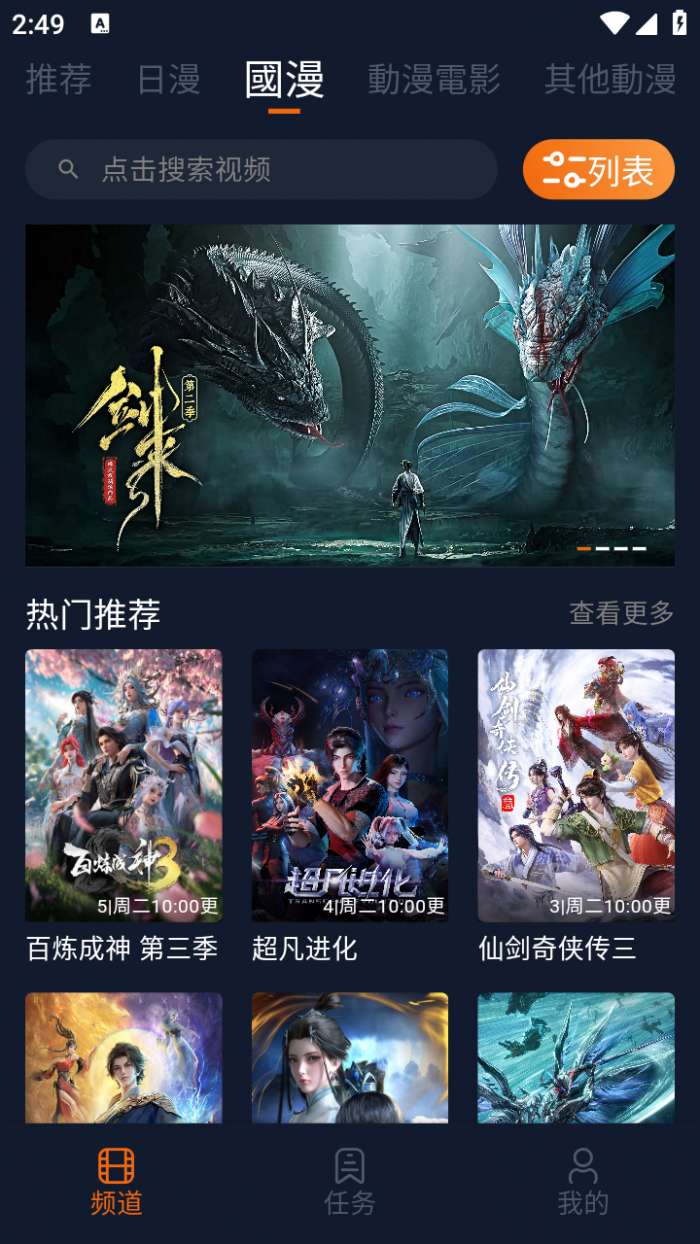Image resolution: width=700 pixels, height=1244 pixels.
Task: Select the 動漫電影 tab
Action: tap(433, 80)
